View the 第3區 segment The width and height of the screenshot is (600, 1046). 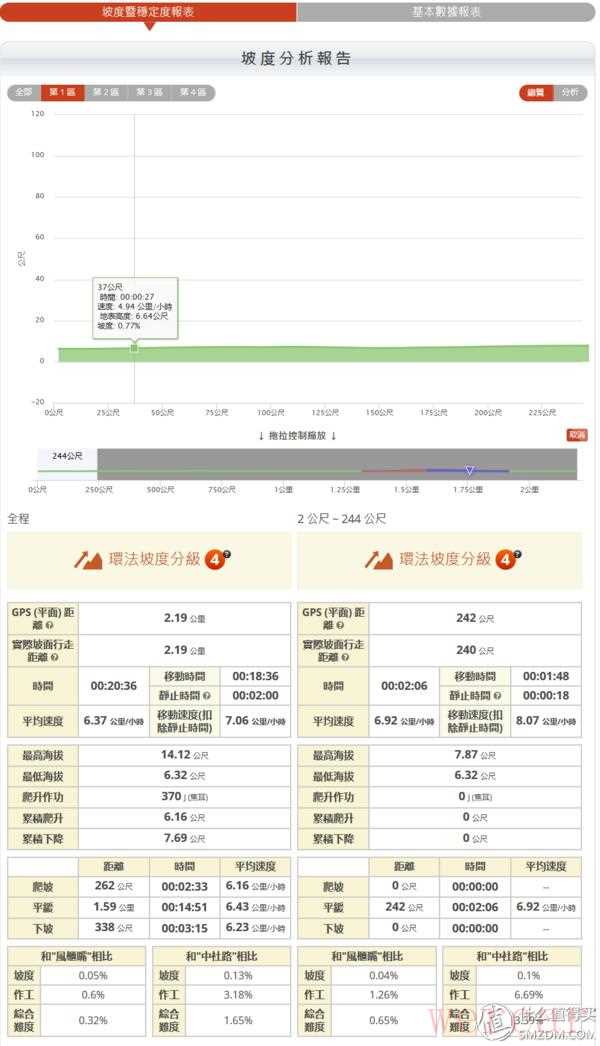coord(149,92)
